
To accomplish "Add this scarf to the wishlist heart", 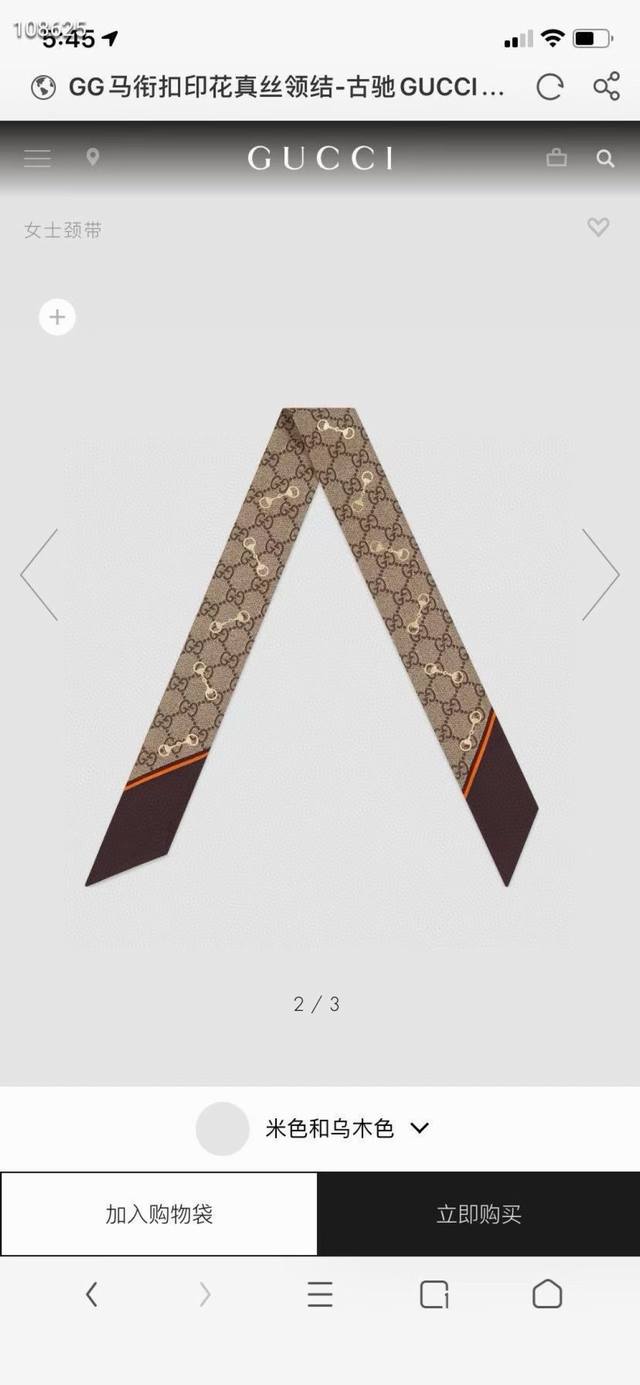I will click(598, 227).
